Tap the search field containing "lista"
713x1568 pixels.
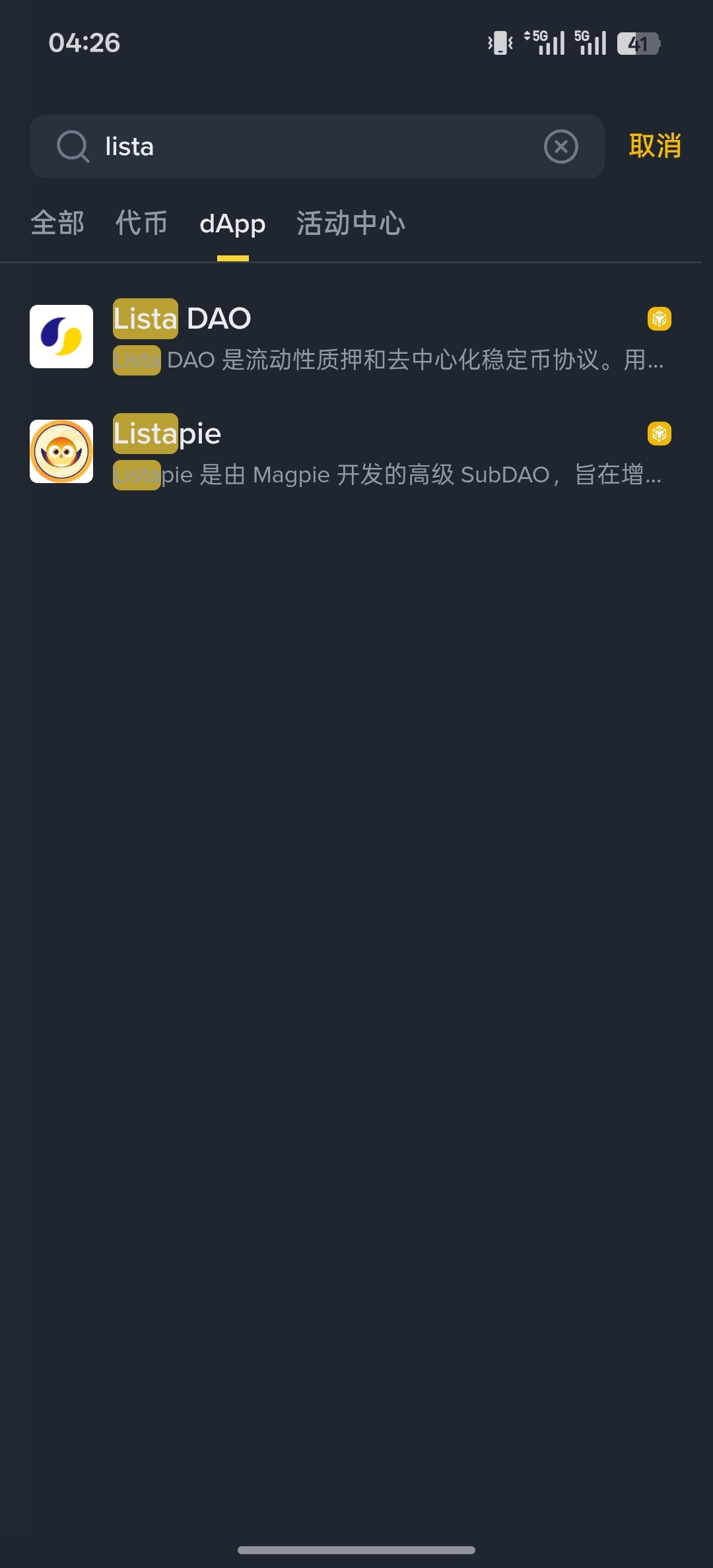click(317, 147)
